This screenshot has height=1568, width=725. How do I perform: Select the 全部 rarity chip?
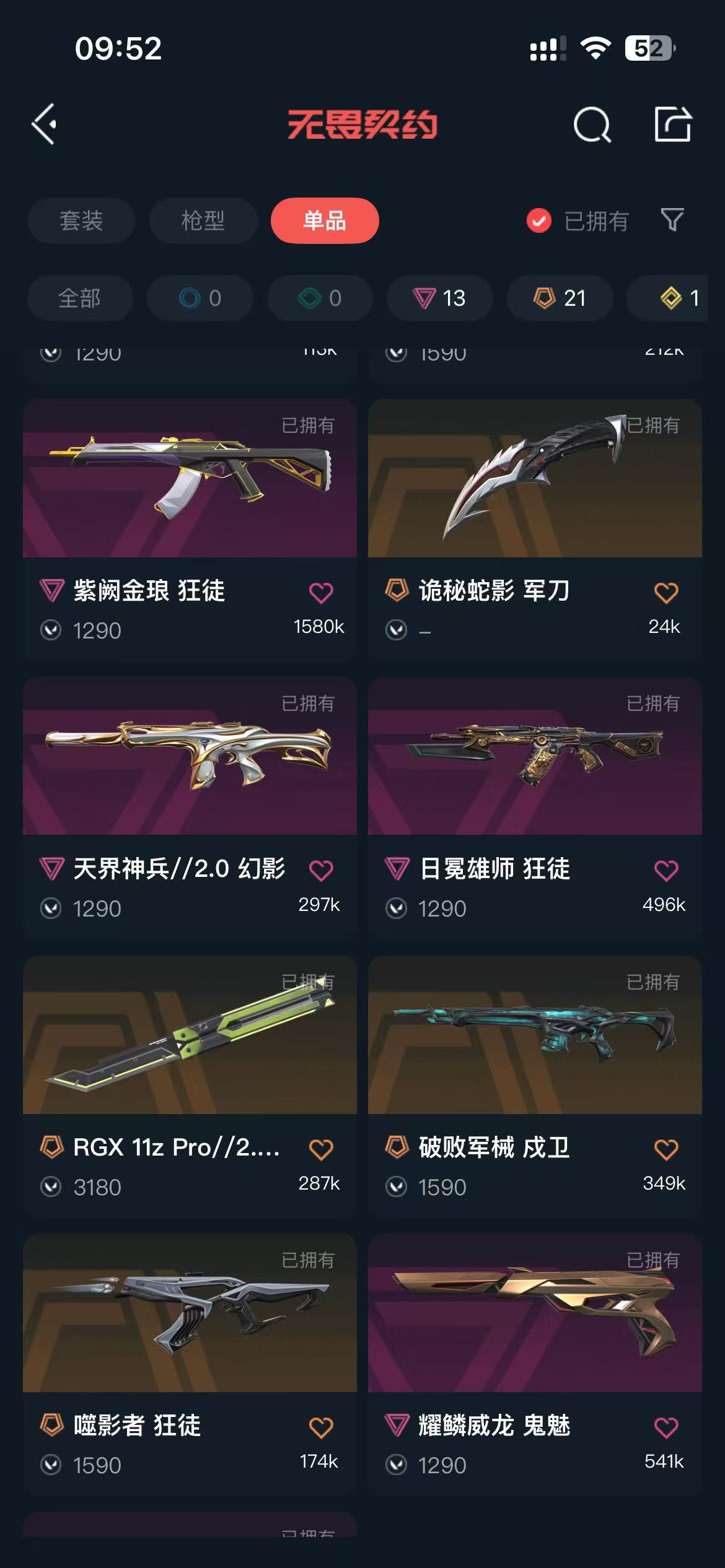click(80, 298)
